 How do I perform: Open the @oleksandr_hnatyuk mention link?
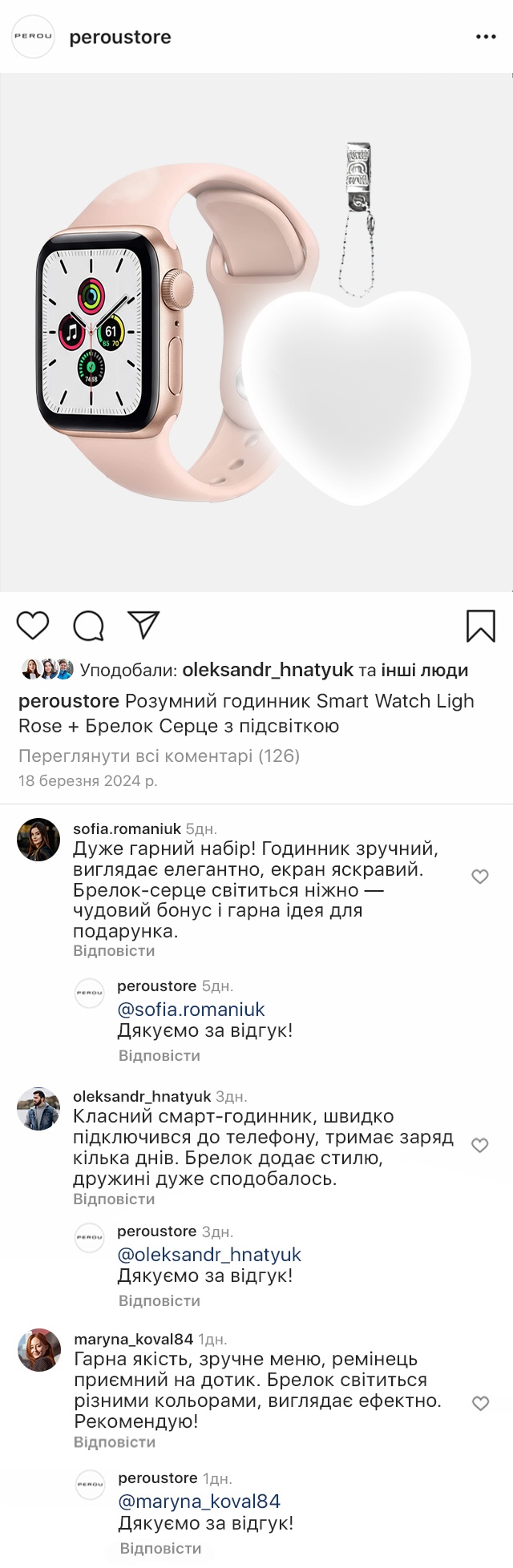click(209, 1255)
